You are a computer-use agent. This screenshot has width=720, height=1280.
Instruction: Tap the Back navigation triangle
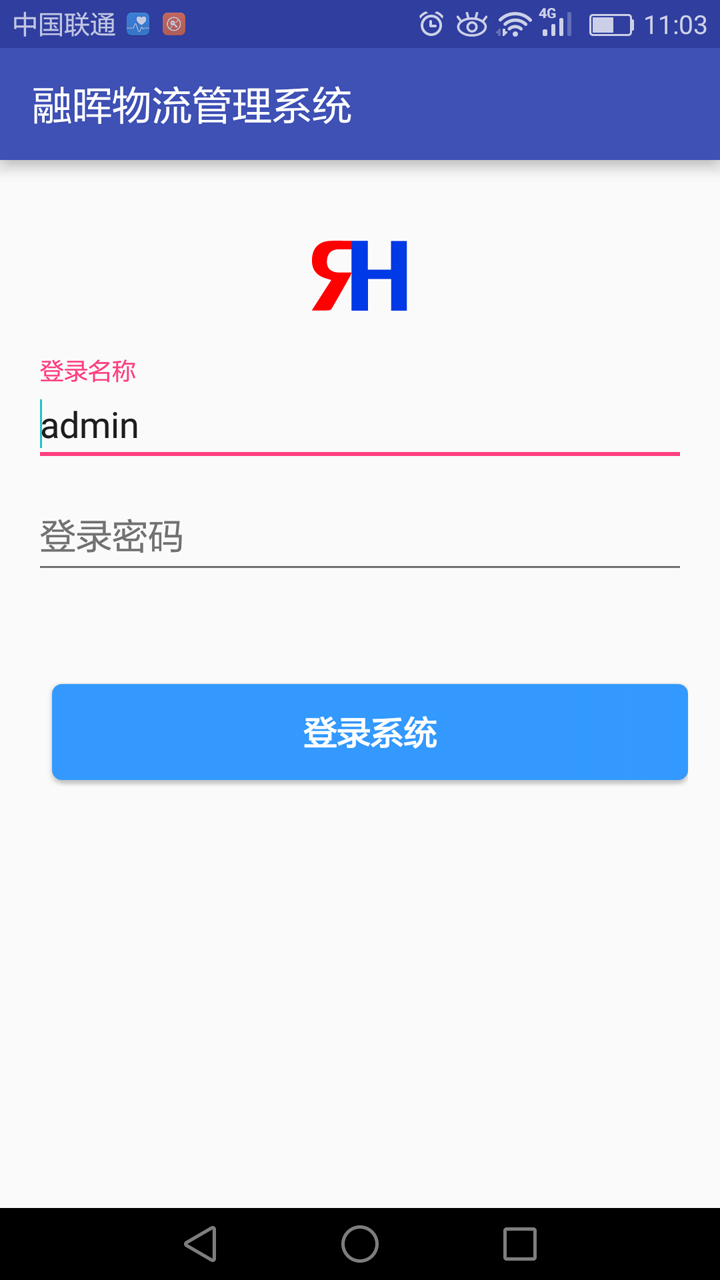(x=200, y=1244)
